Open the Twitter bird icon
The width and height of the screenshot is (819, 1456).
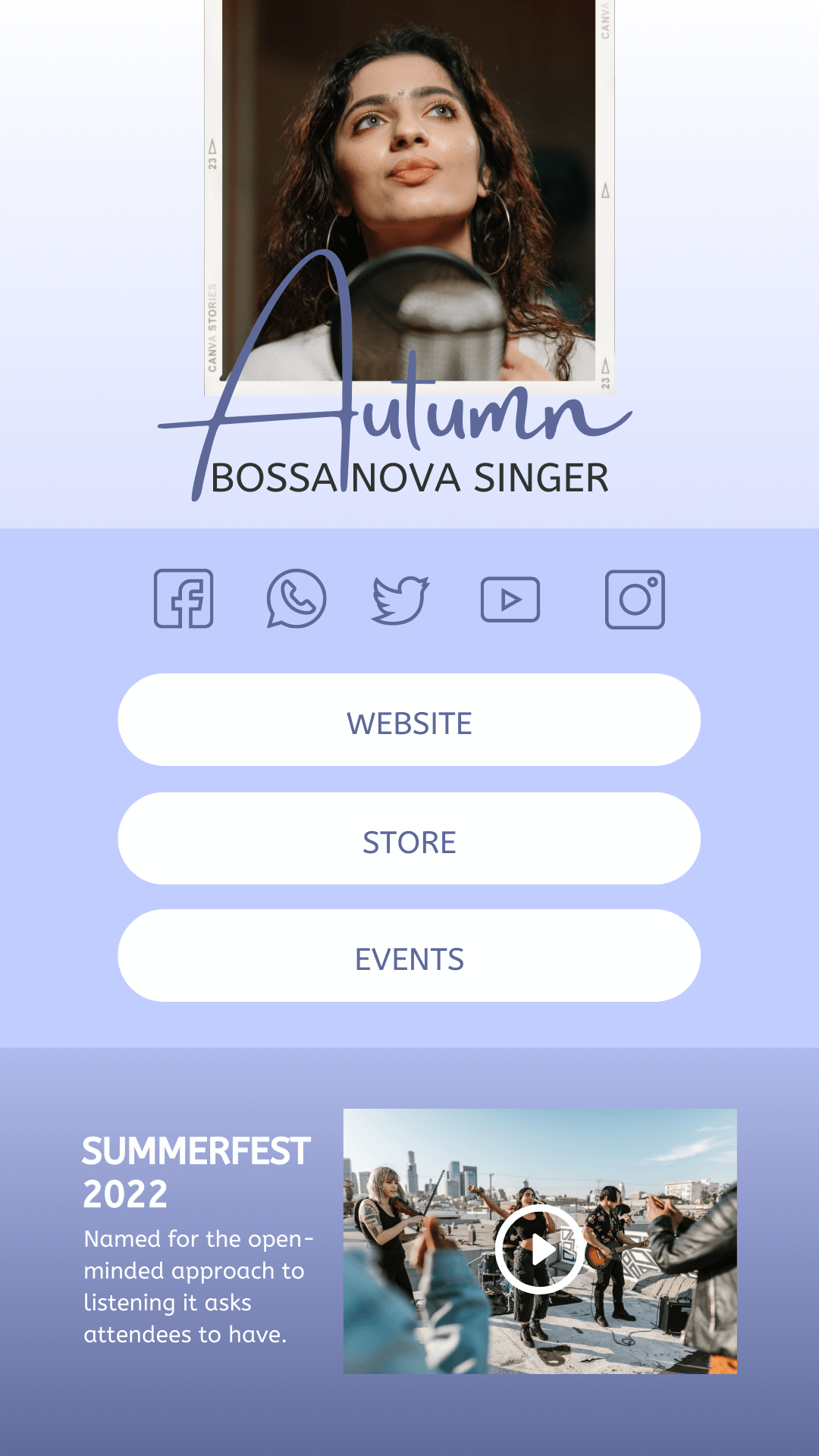(400, 600)
